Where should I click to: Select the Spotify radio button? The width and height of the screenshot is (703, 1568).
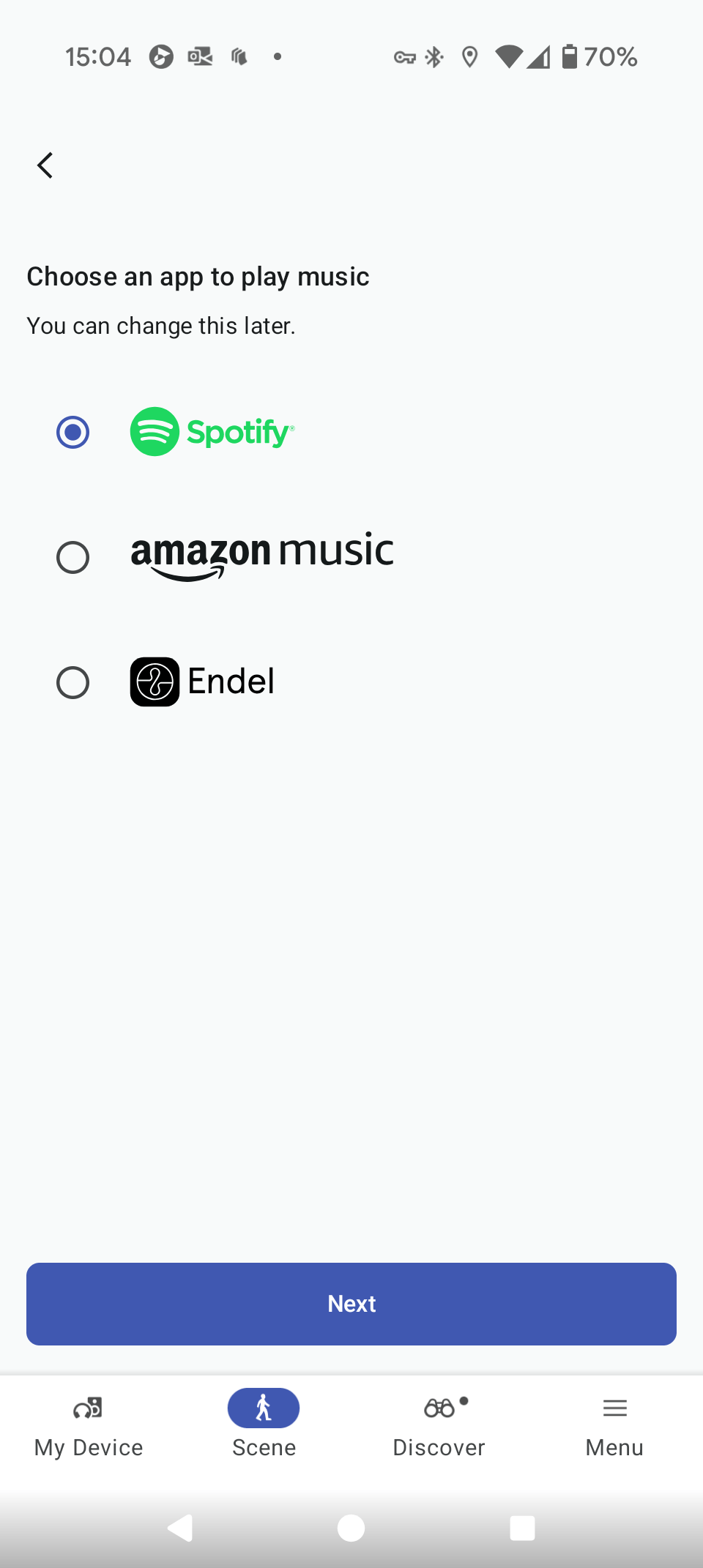(72, 432)
